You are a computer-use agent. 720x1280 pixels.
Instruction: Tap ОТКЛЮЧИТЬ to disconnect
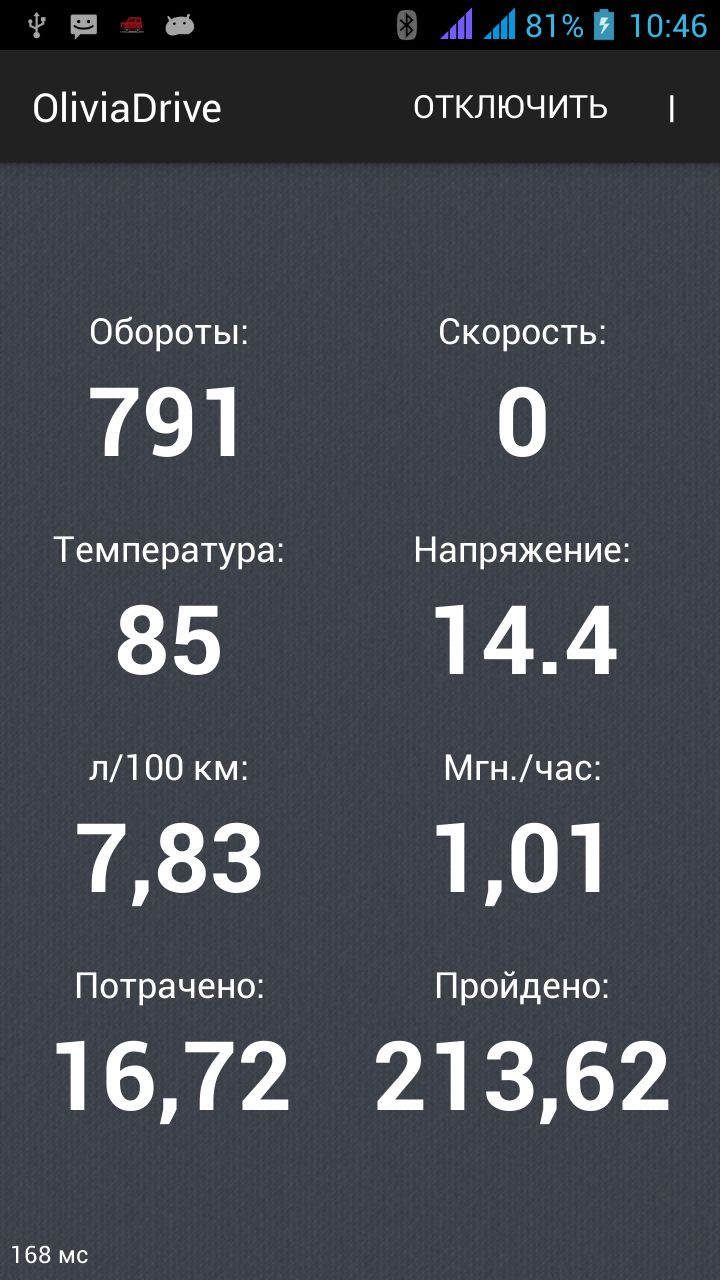point(510,107)
